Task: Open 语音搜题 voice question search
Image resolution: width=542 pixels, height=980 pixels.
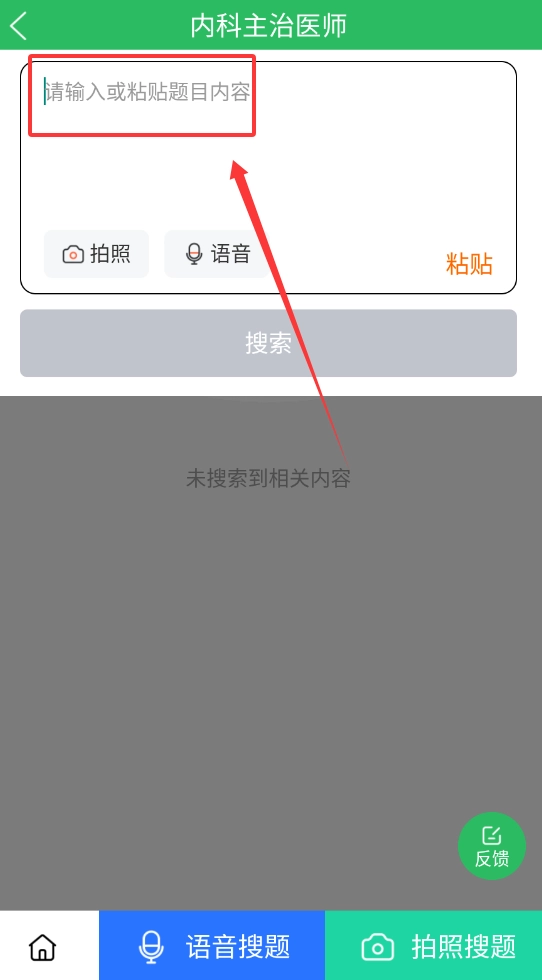Action: 212,946
